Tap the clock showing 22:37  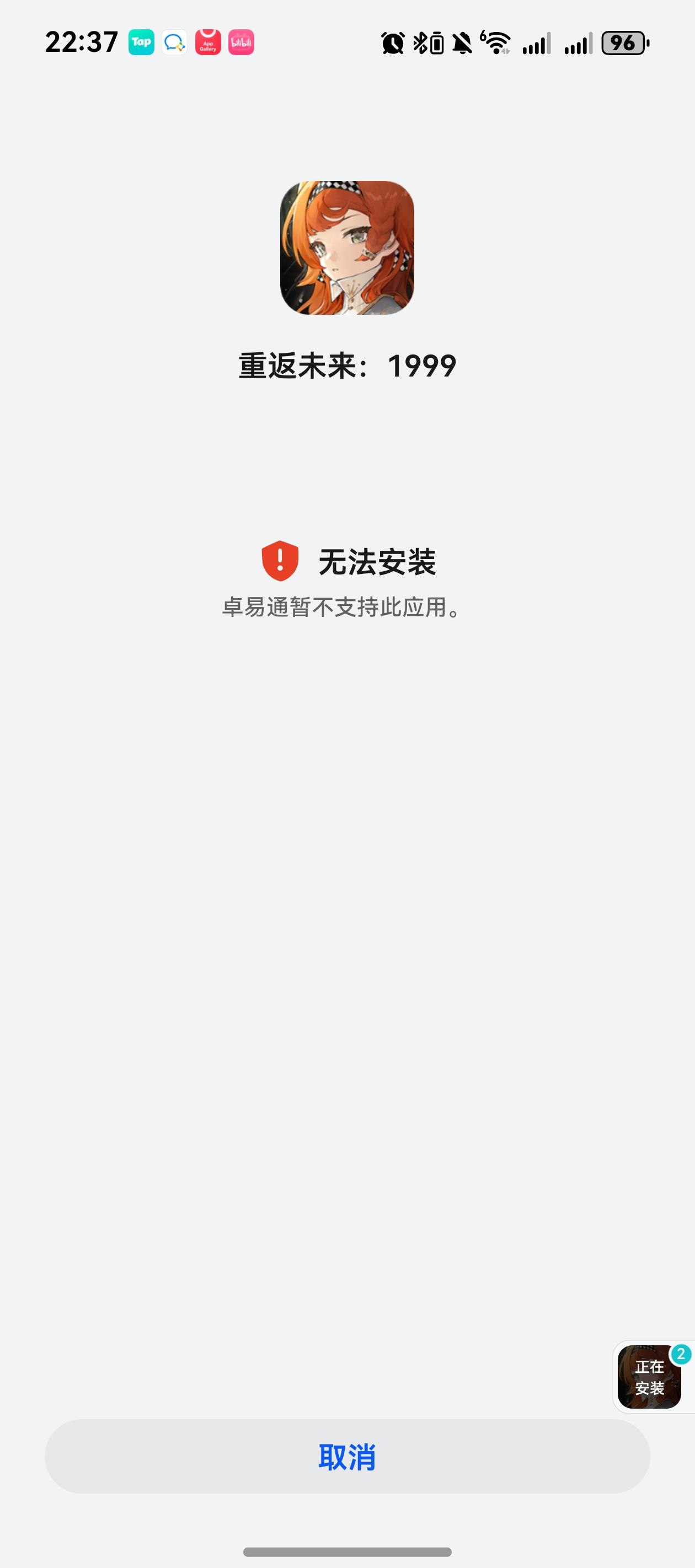[x=82, y=40]
